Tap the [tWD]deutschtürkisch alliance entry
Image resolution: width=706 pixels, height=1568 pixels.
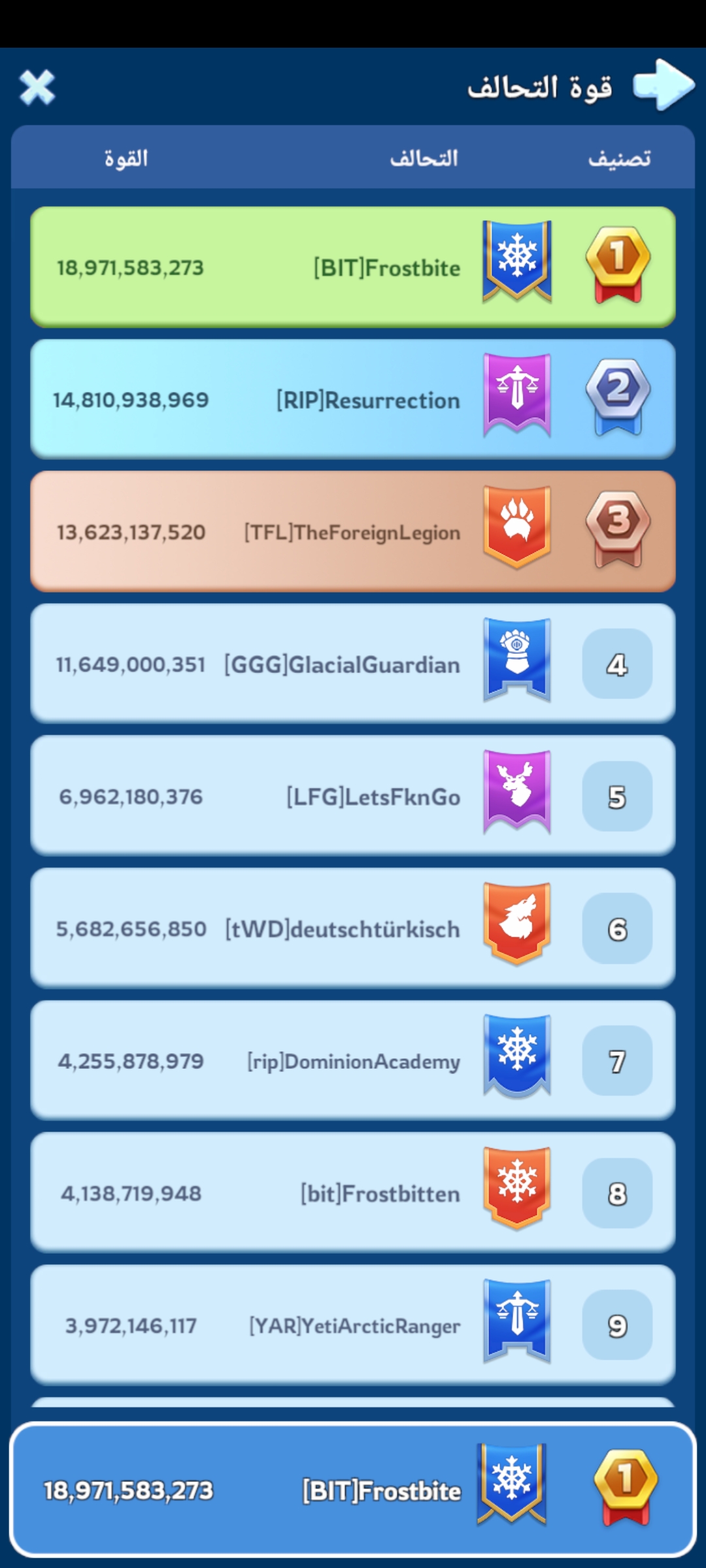click(x=353, y=928)
